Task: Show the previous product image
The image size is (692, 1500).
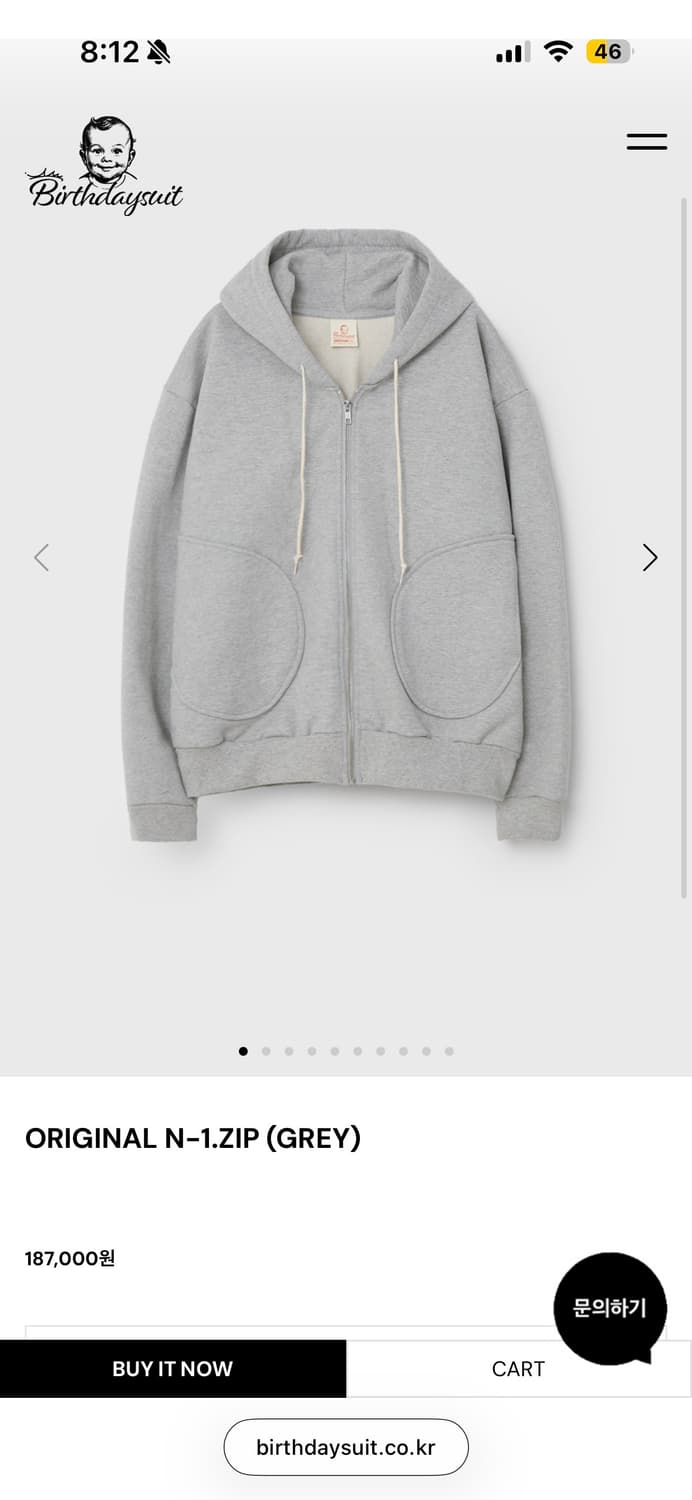Action: tap(41, 557)
